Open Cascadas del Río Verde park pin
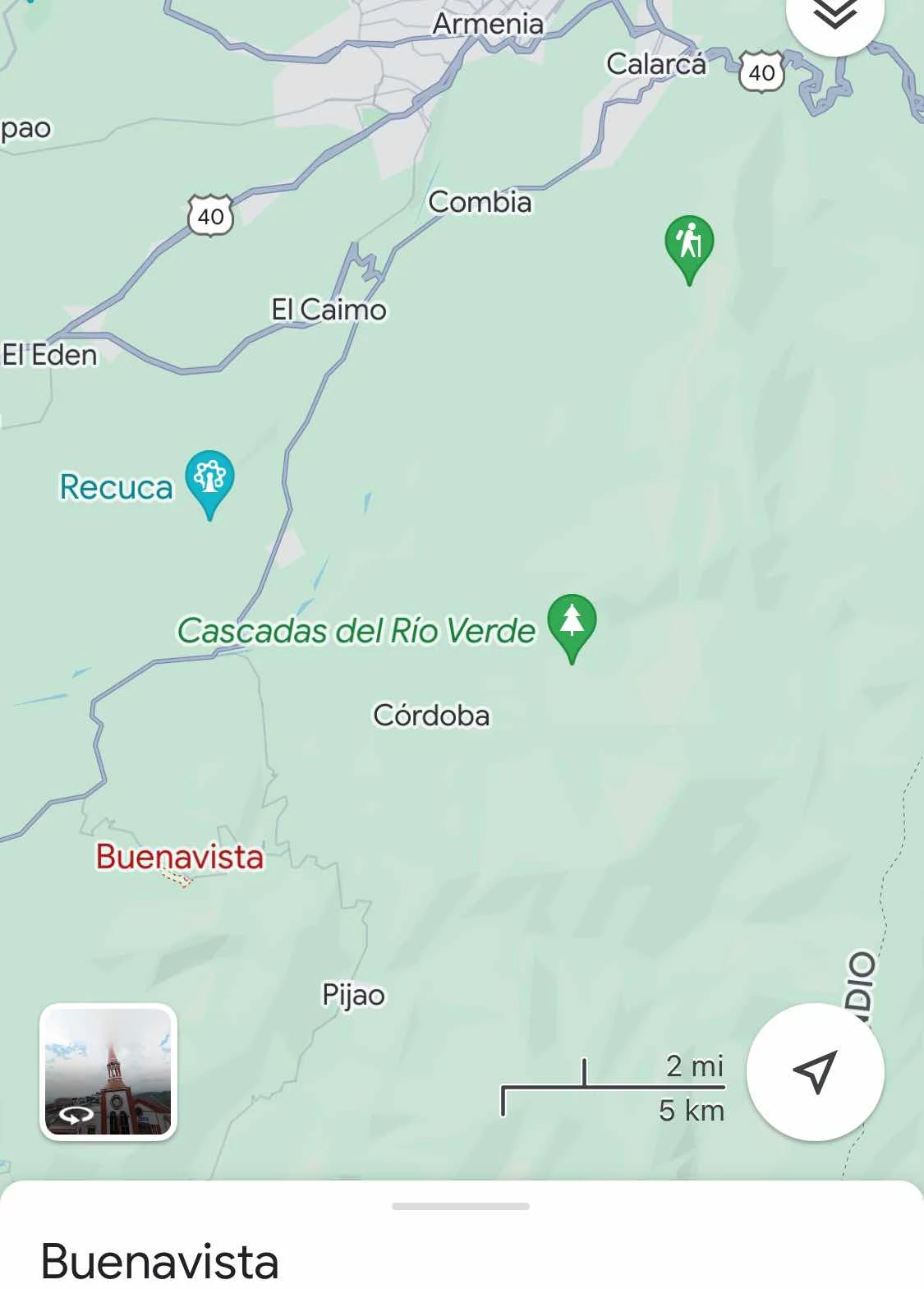 click(x=572, y=624)
